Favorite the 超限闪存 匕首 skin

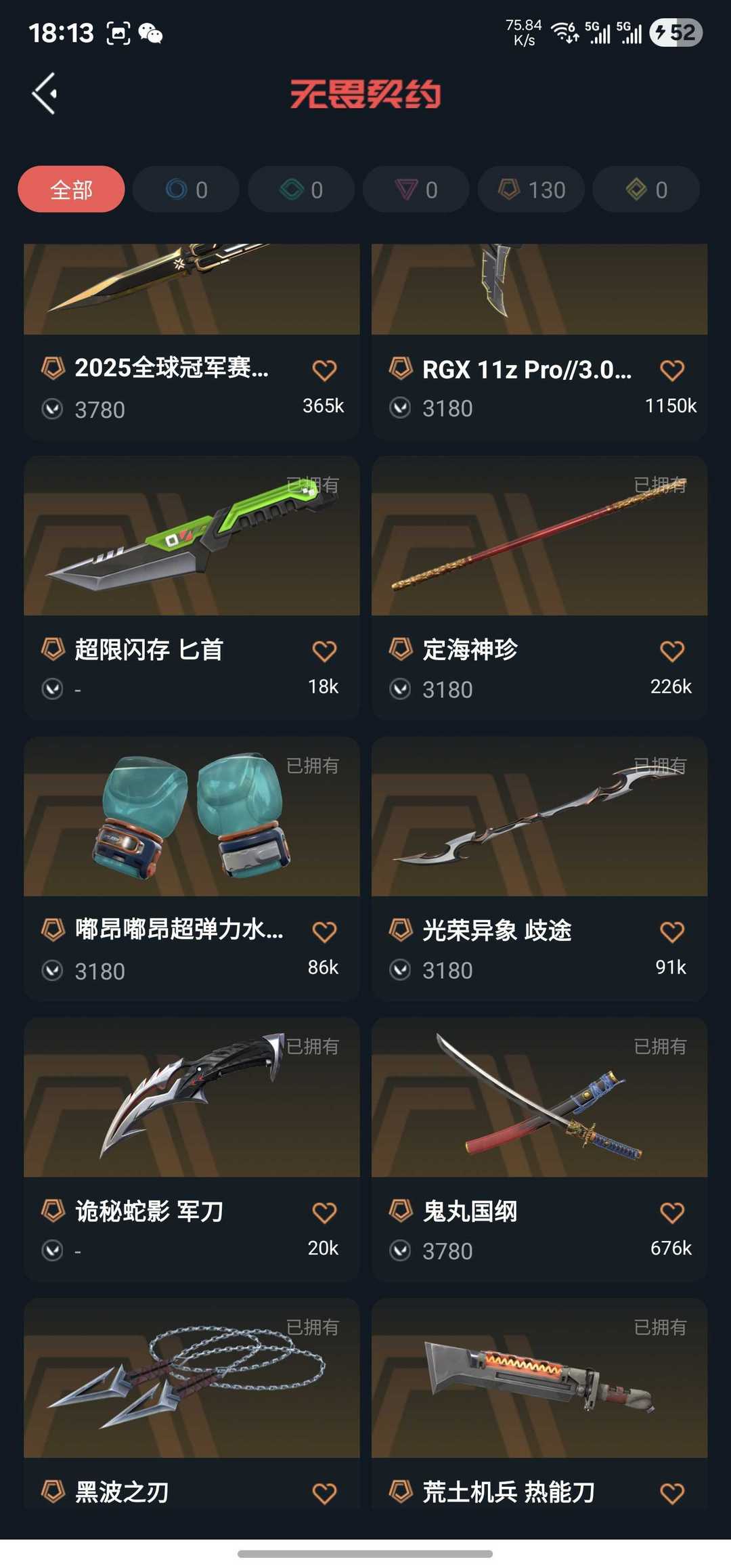324,651
